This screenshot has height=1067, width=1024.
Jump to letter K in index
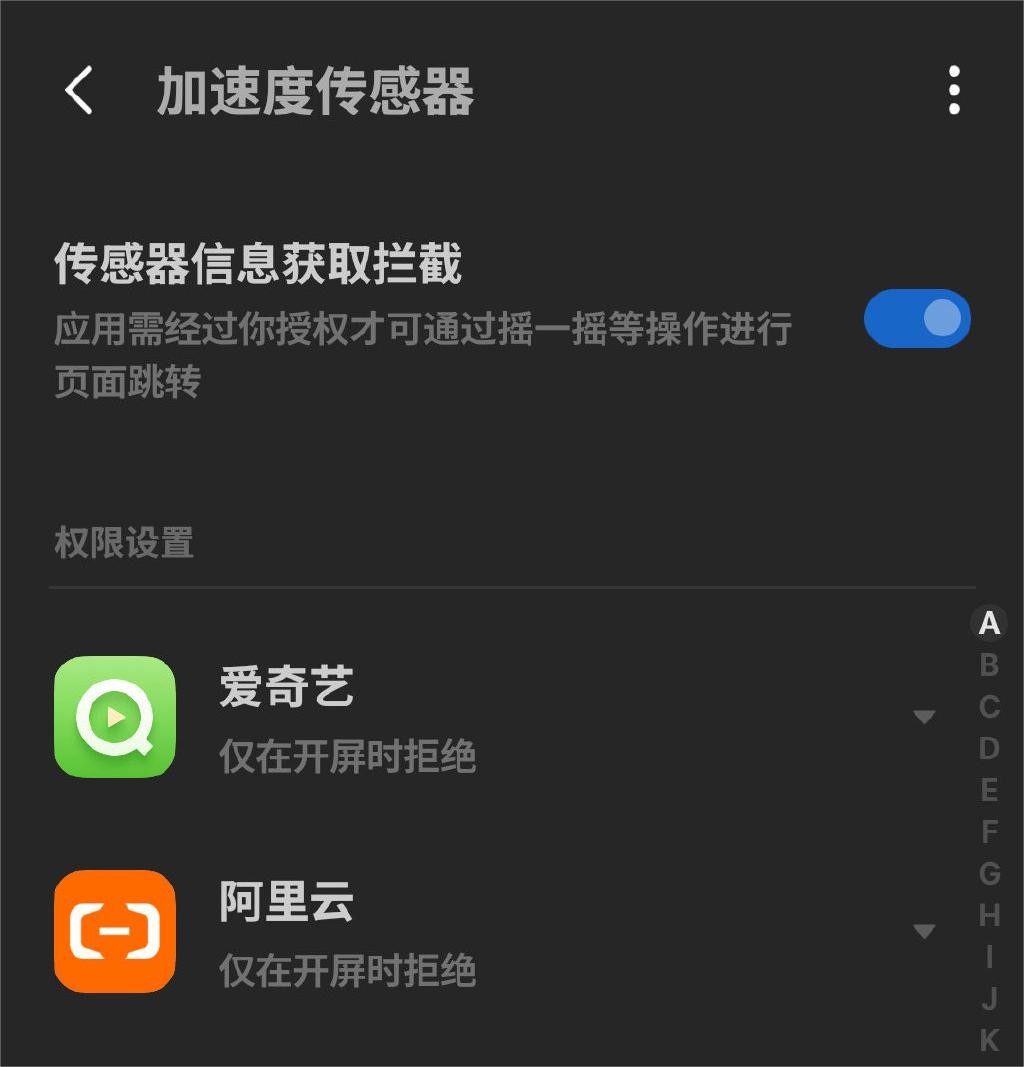pyautogui.click(x=989, y=1040)
